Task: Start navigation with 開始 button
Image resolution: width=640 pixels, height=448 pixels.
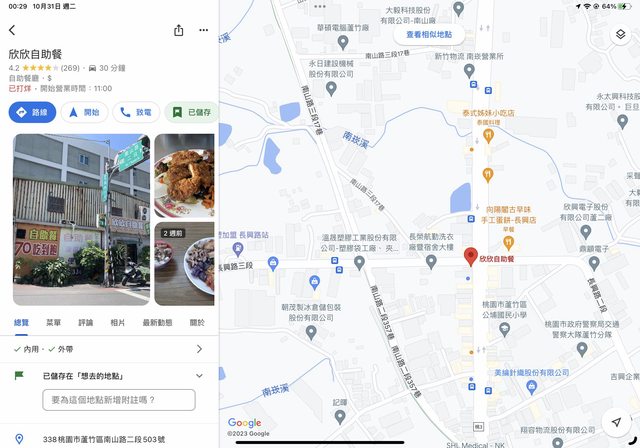Action: tap(84, 112)
